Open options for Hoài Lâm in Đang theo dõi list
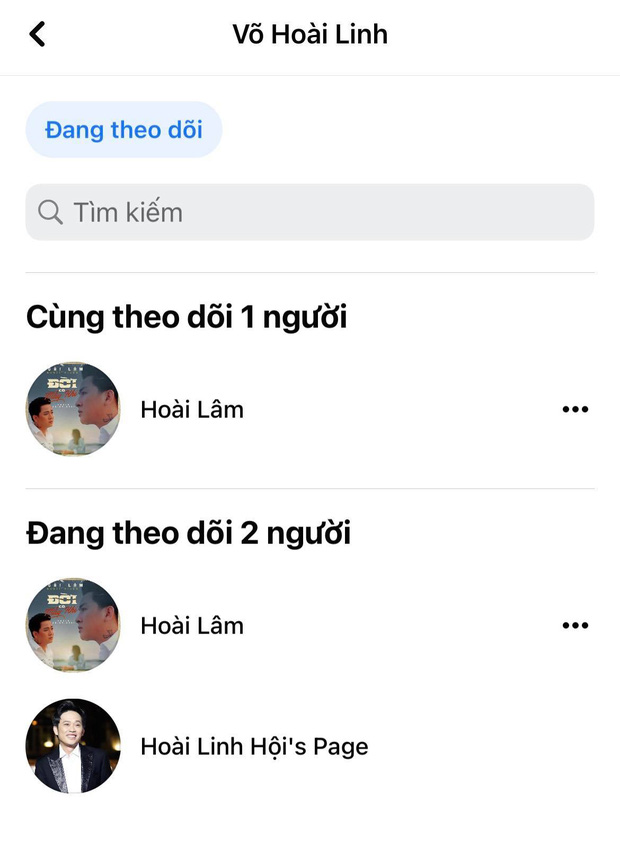 click(x=575, y=626)
